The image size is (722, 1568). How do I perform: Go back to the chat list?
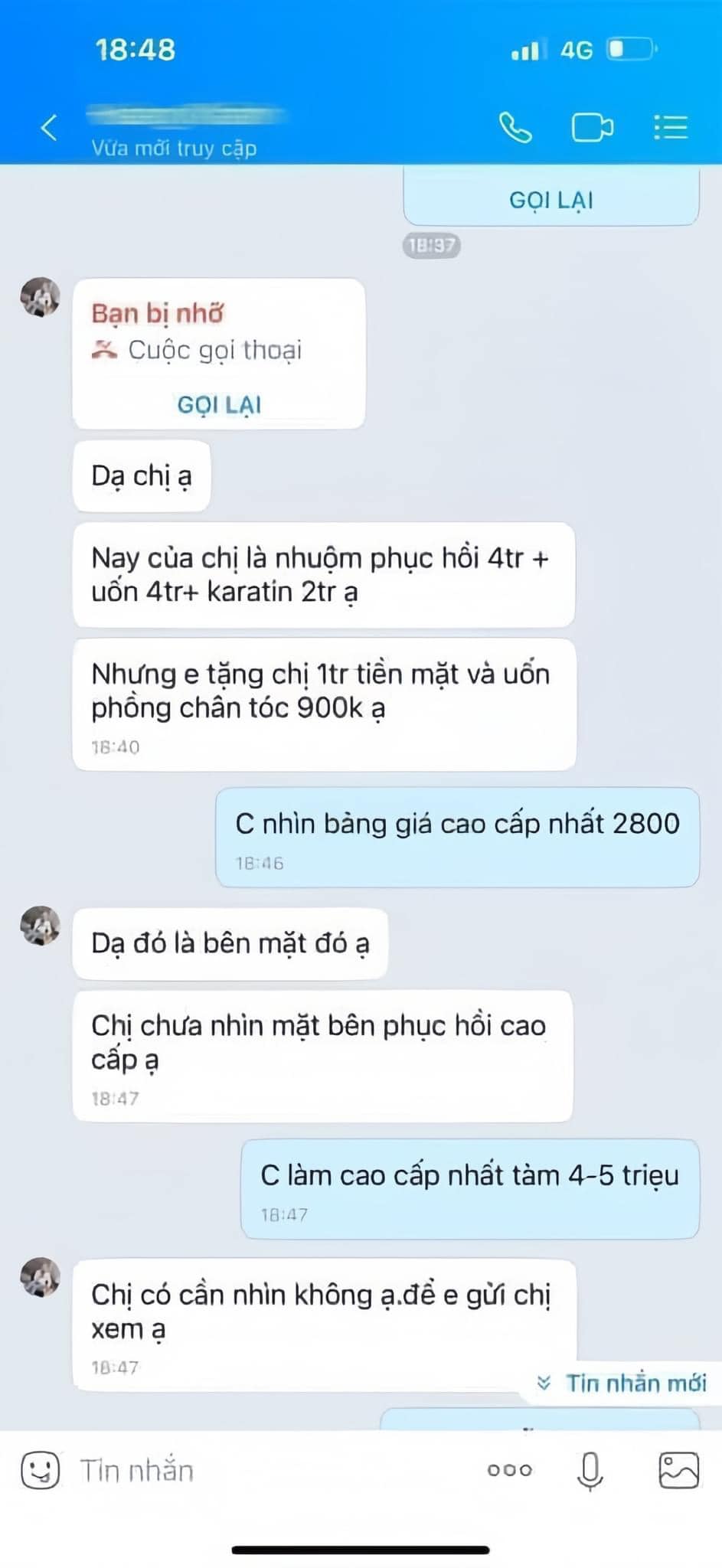point(49,127)
